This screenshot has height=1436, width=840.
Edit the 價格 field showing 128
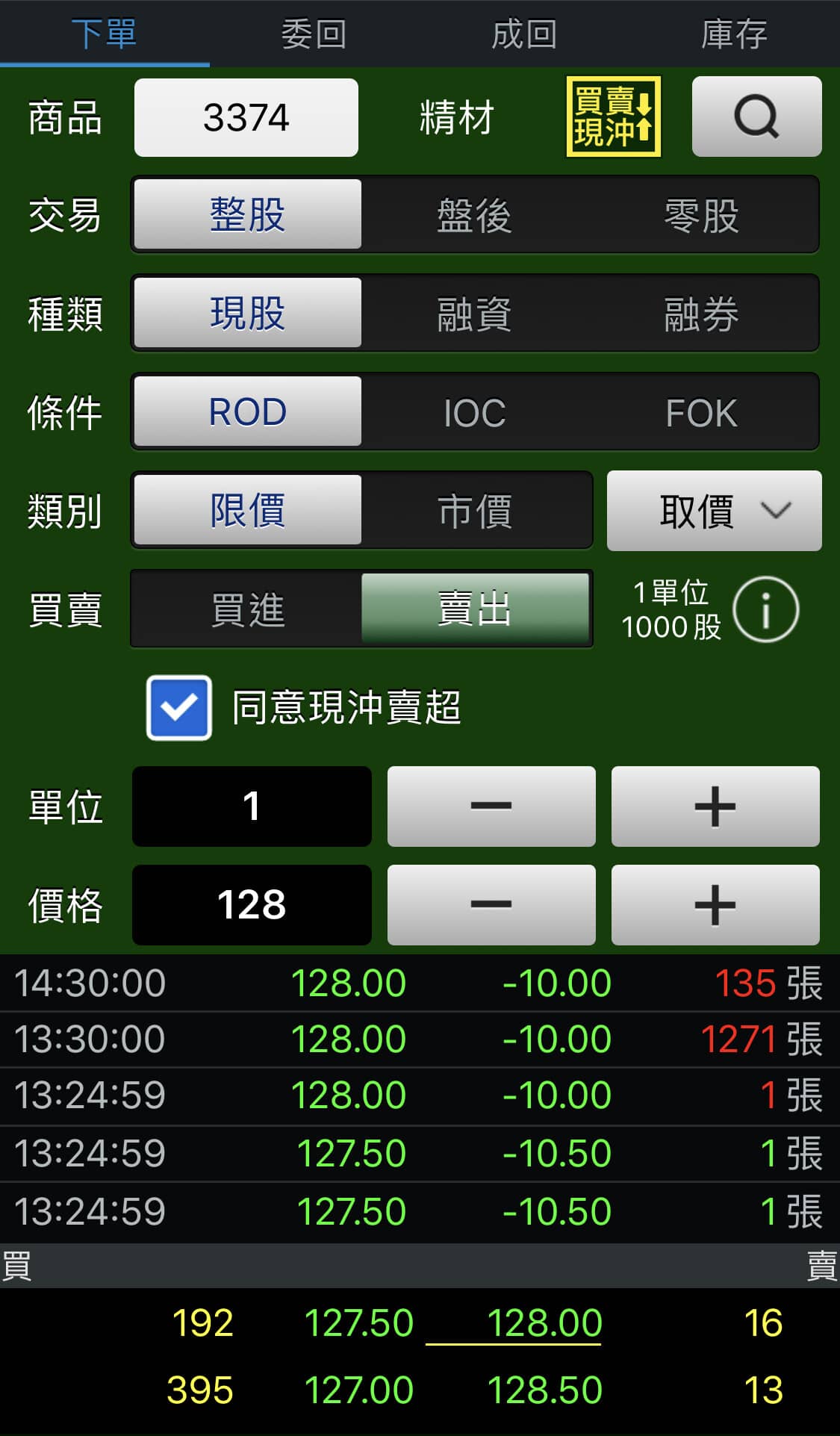tap(252, 904)
